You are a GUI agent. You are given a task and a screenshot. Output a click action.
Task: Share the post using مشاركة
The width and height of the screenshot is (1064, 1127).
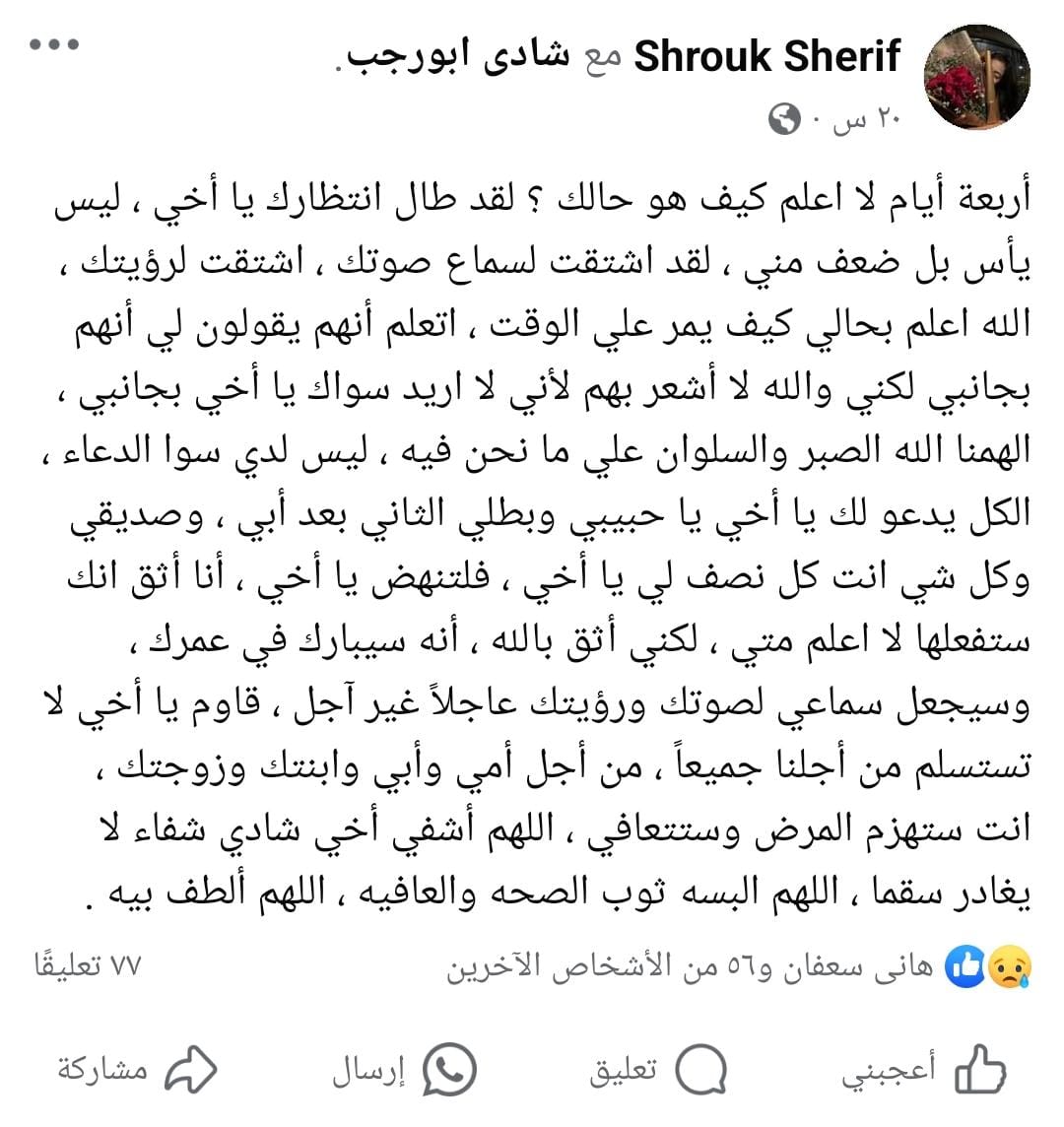click(136, 1070)
